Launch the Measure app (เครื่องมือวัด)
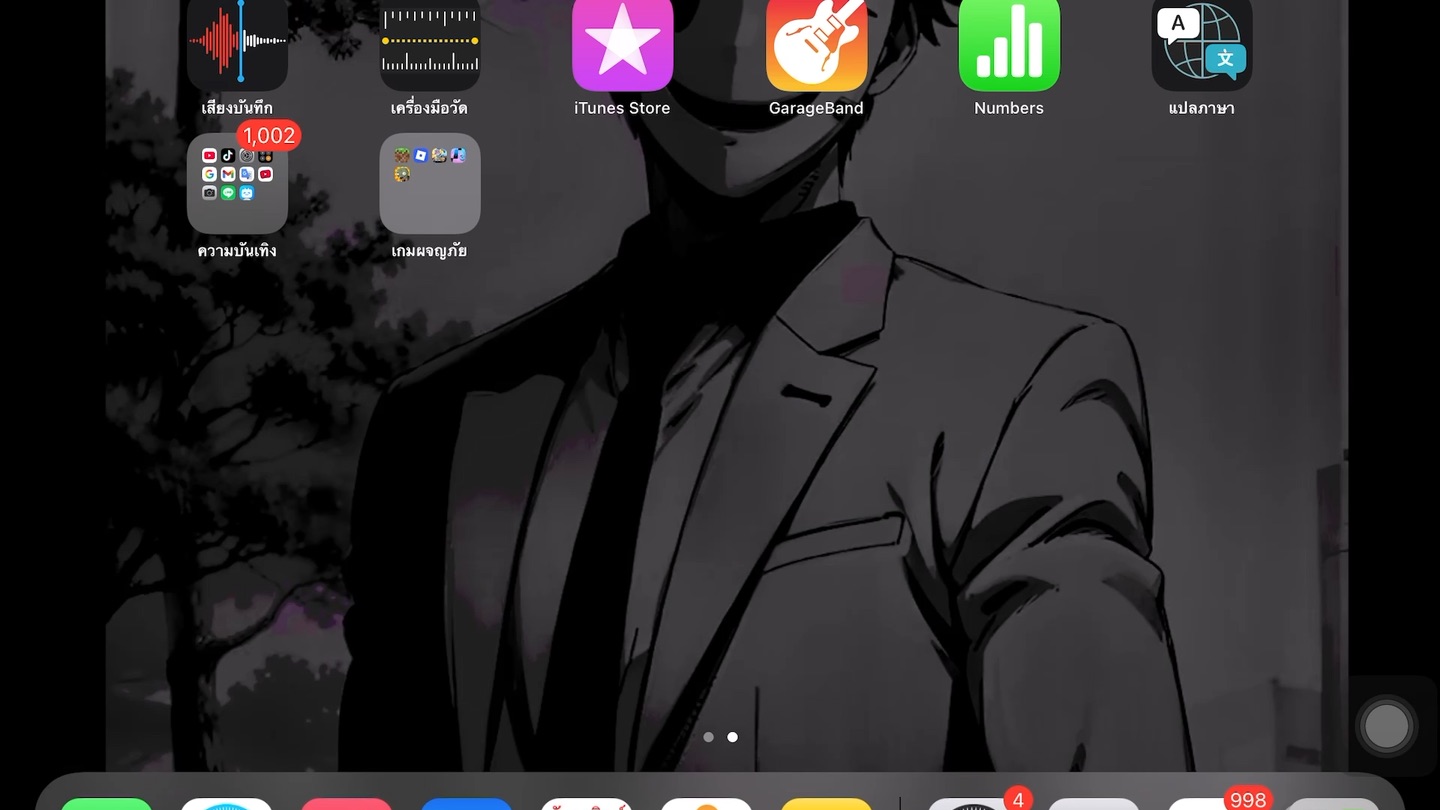The image size is (1440, 810). 430,45
